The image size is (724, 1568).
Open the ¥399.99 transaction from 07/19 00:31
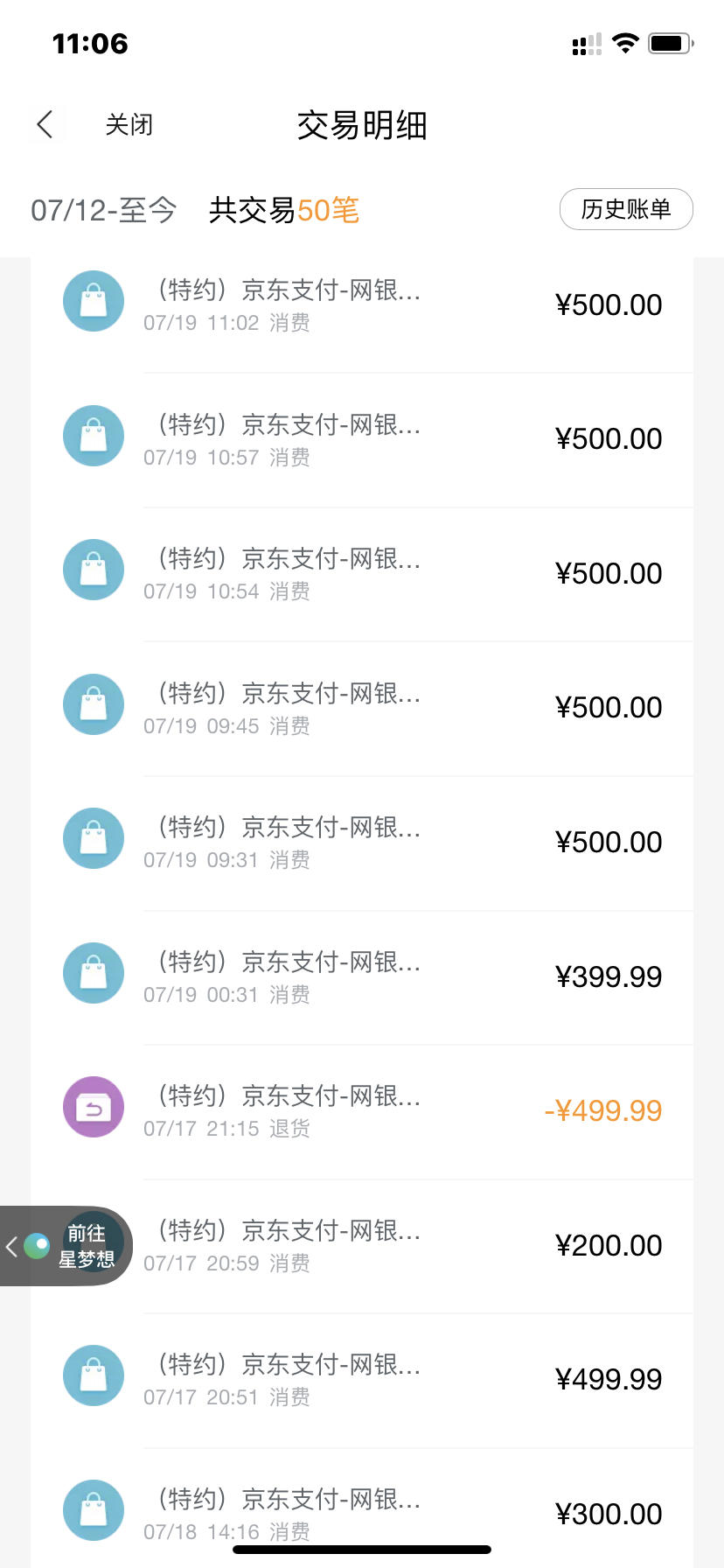[362, 977]
